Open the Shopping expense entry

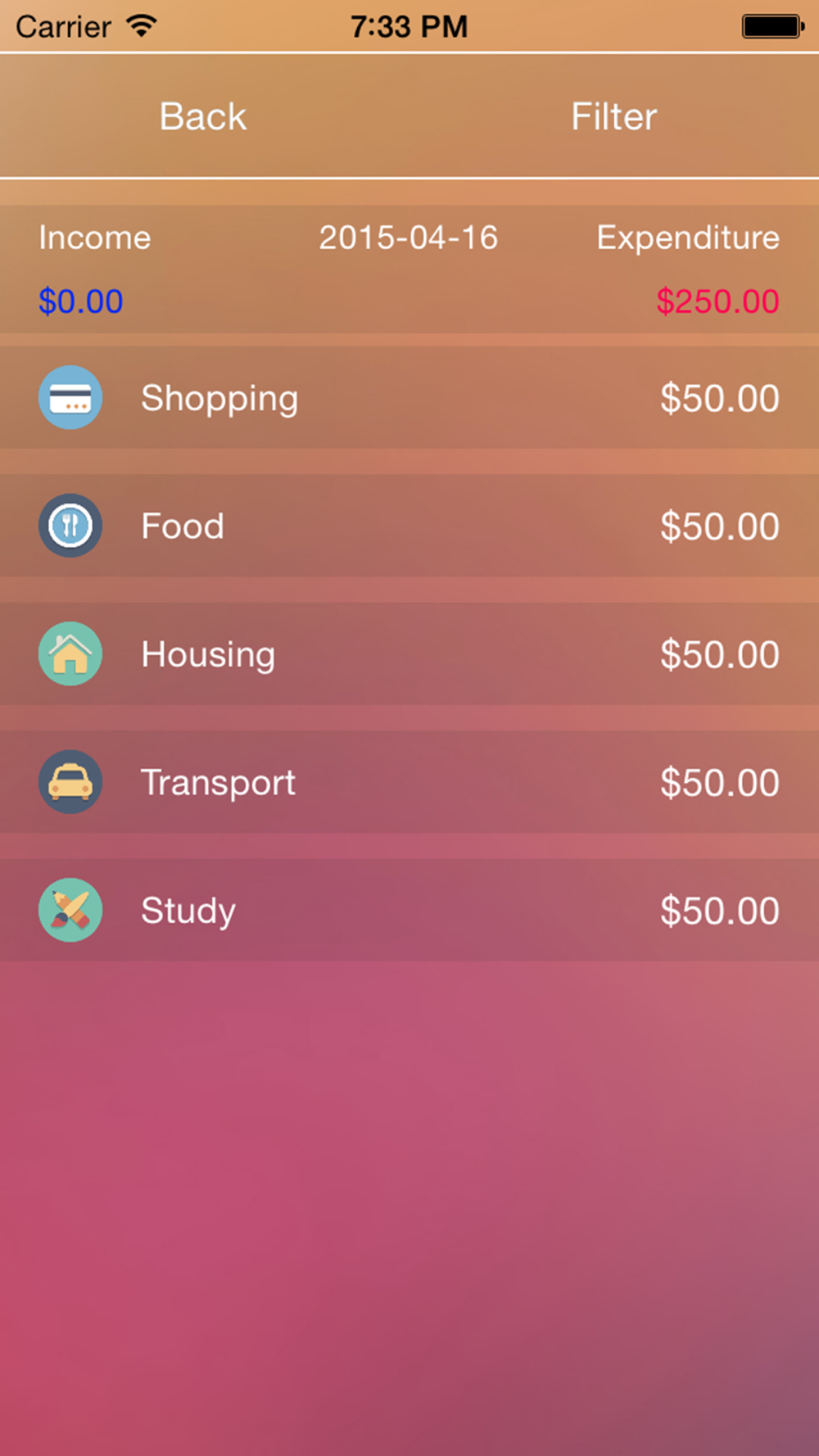click(x=409, y=397)
